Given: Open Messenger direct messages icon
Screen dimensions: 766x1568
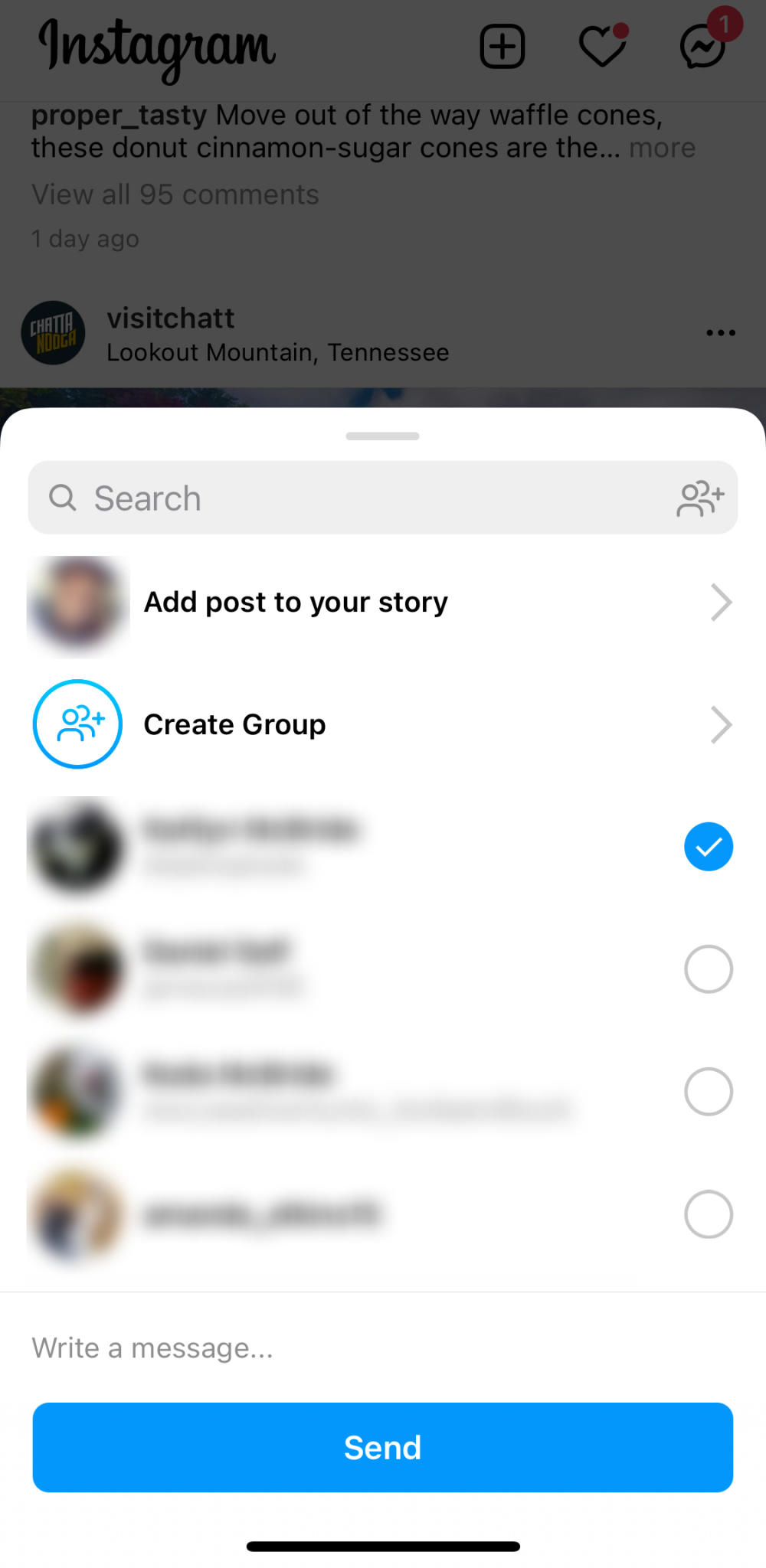Looking at the screenshot, I should [x=700, y=47].
